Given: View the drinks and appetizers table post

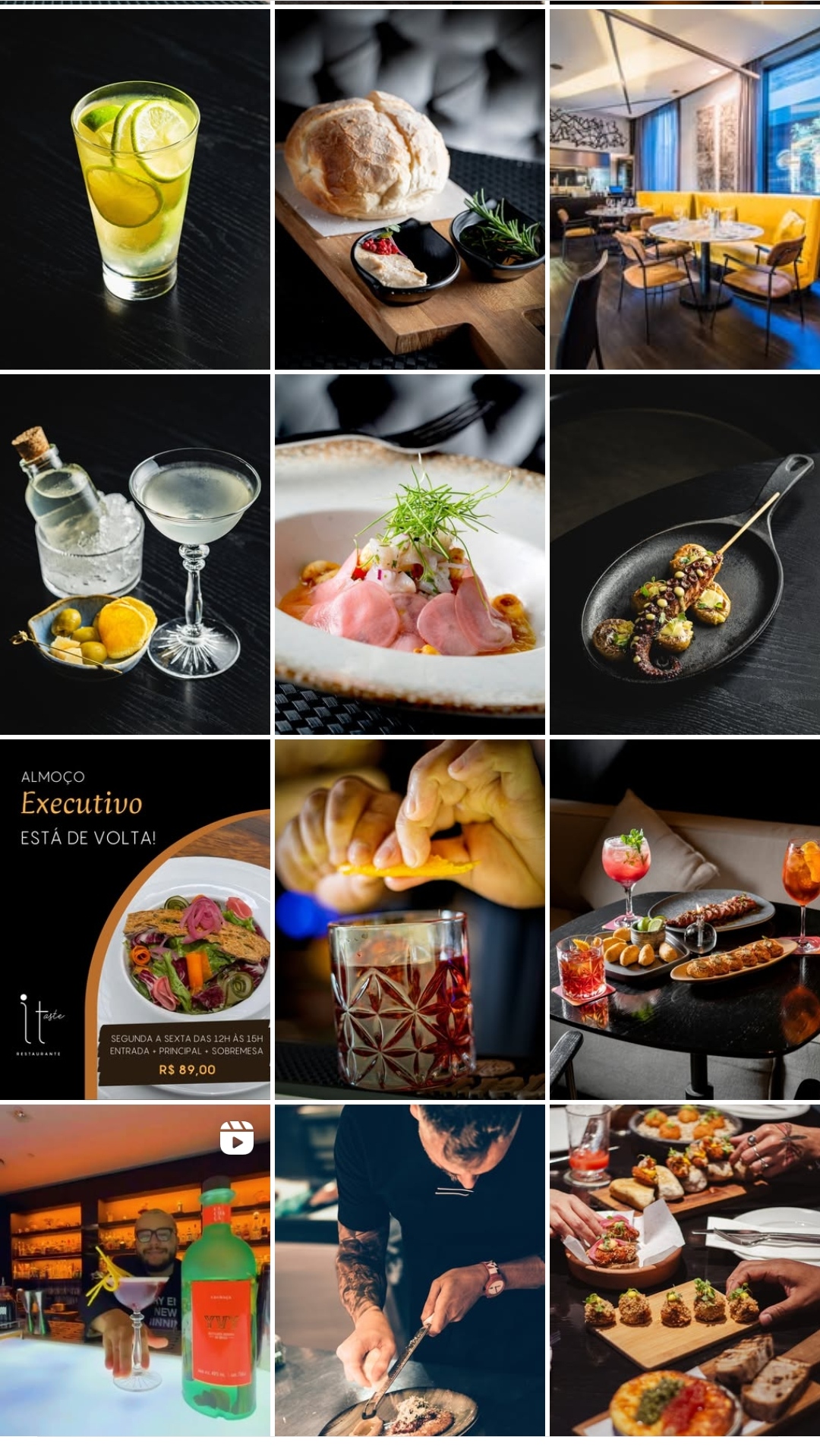Looking at the screenshot, I should pos(684,919).
